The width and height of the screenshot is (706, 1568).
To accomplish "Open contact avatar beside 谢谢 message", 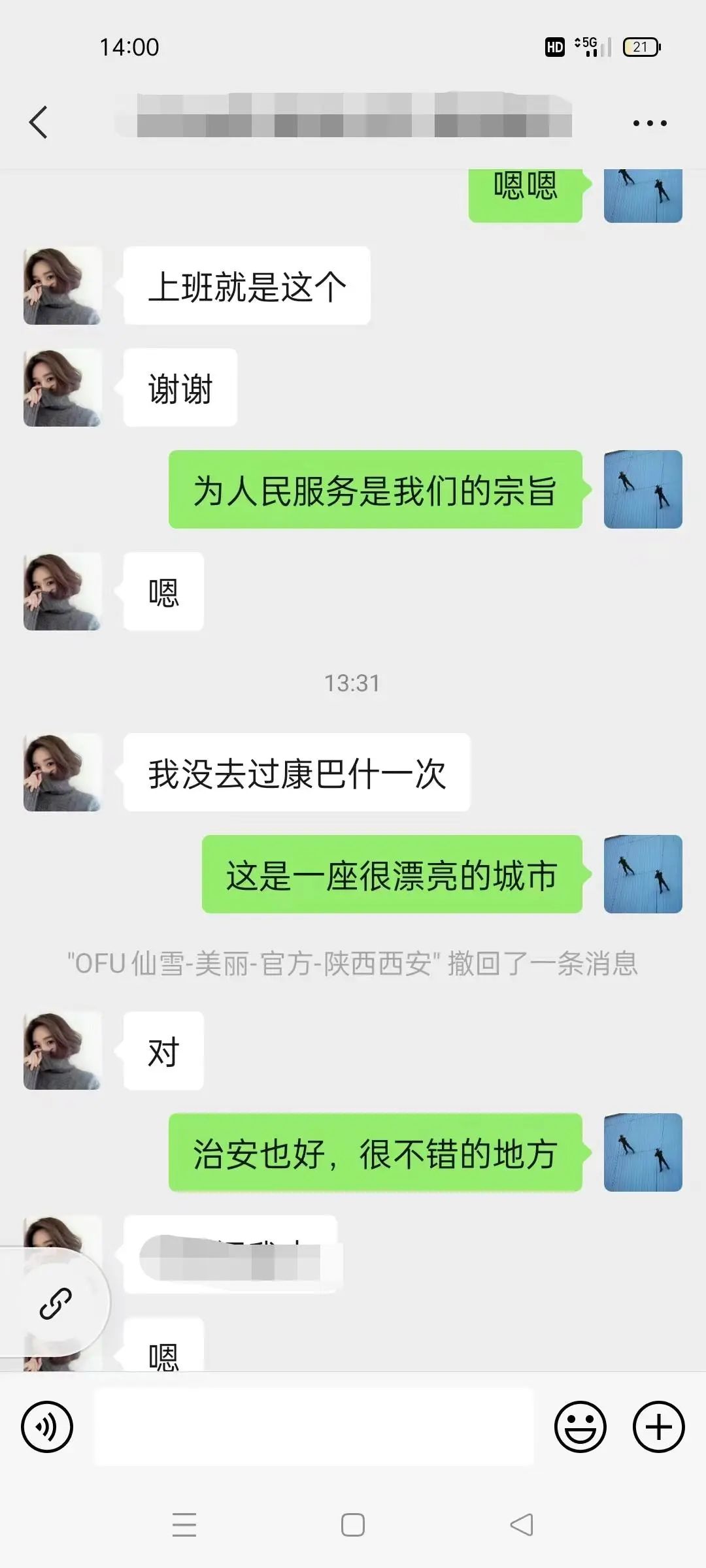I will coord(63,387).
